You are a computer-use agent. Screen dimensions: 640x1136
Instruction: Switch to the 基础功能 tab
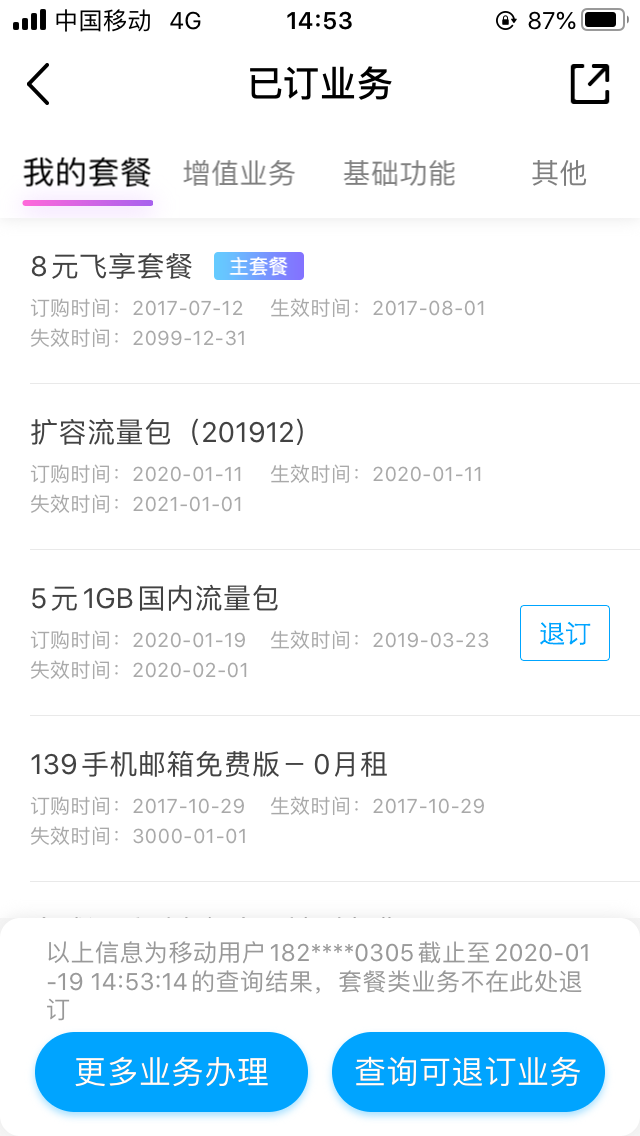pyautogui.click(x=399, y=174)
